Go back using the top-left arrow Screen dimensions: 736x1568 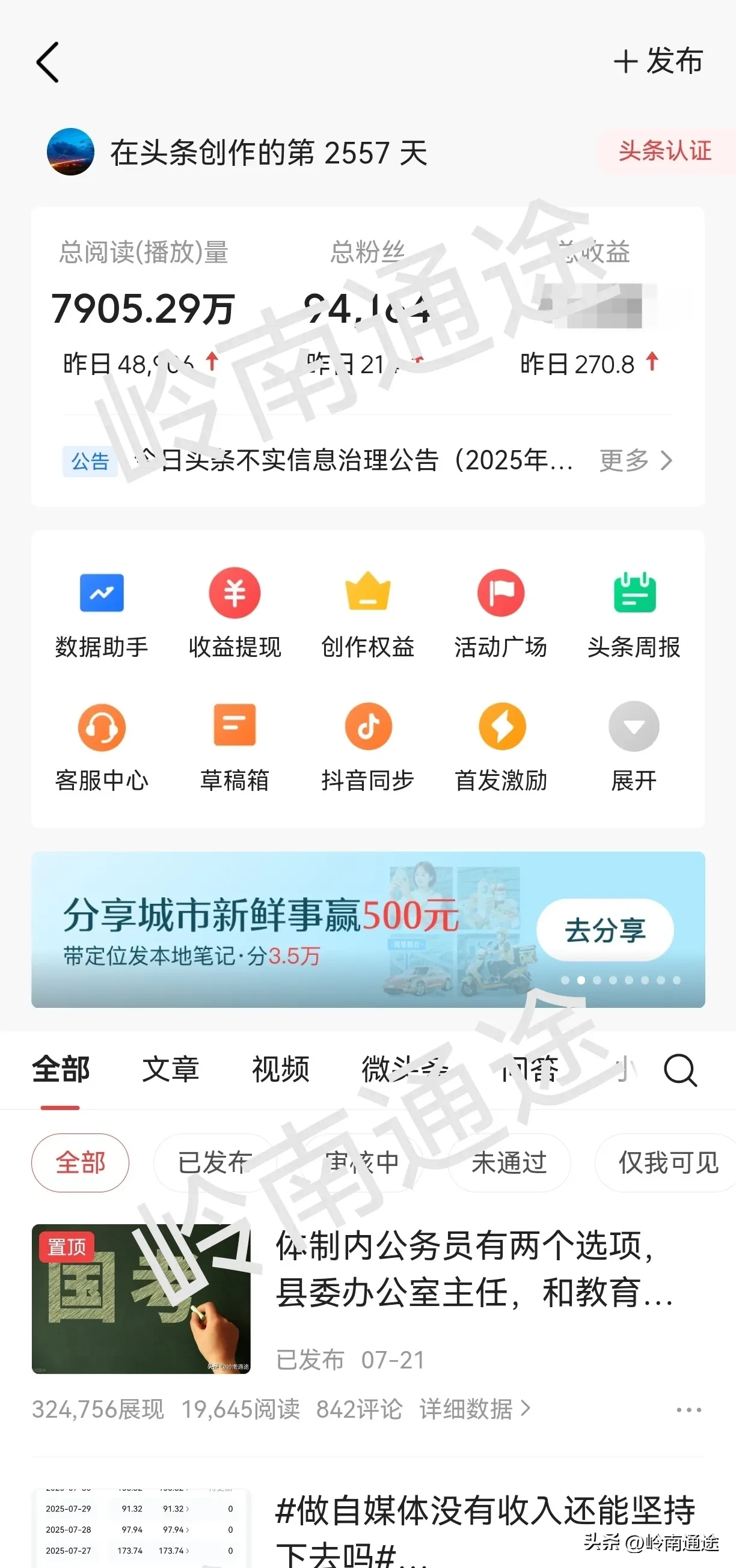pyautogui.click(x=48, y=62)
